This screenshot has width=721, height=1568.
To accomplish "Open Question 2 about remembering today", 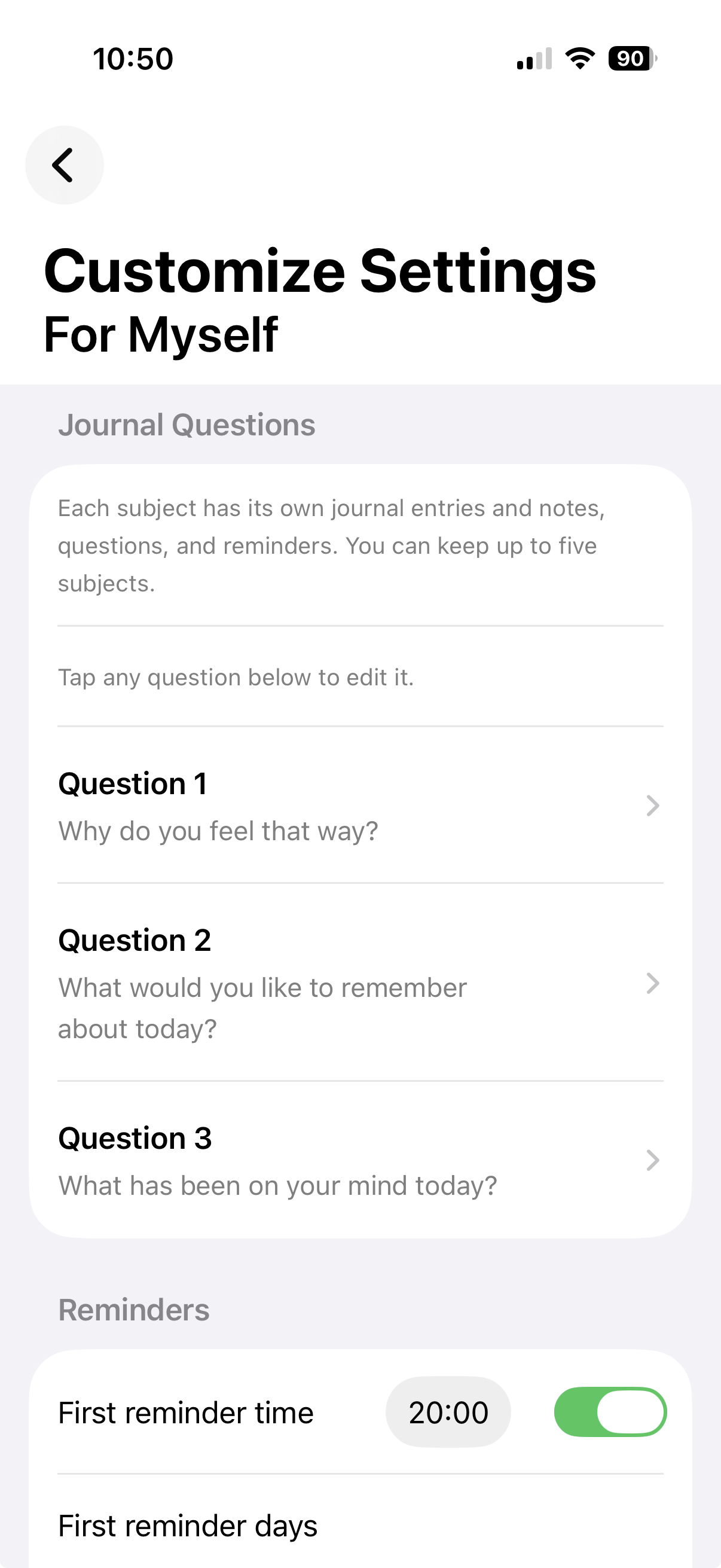I will coord(360,983).
